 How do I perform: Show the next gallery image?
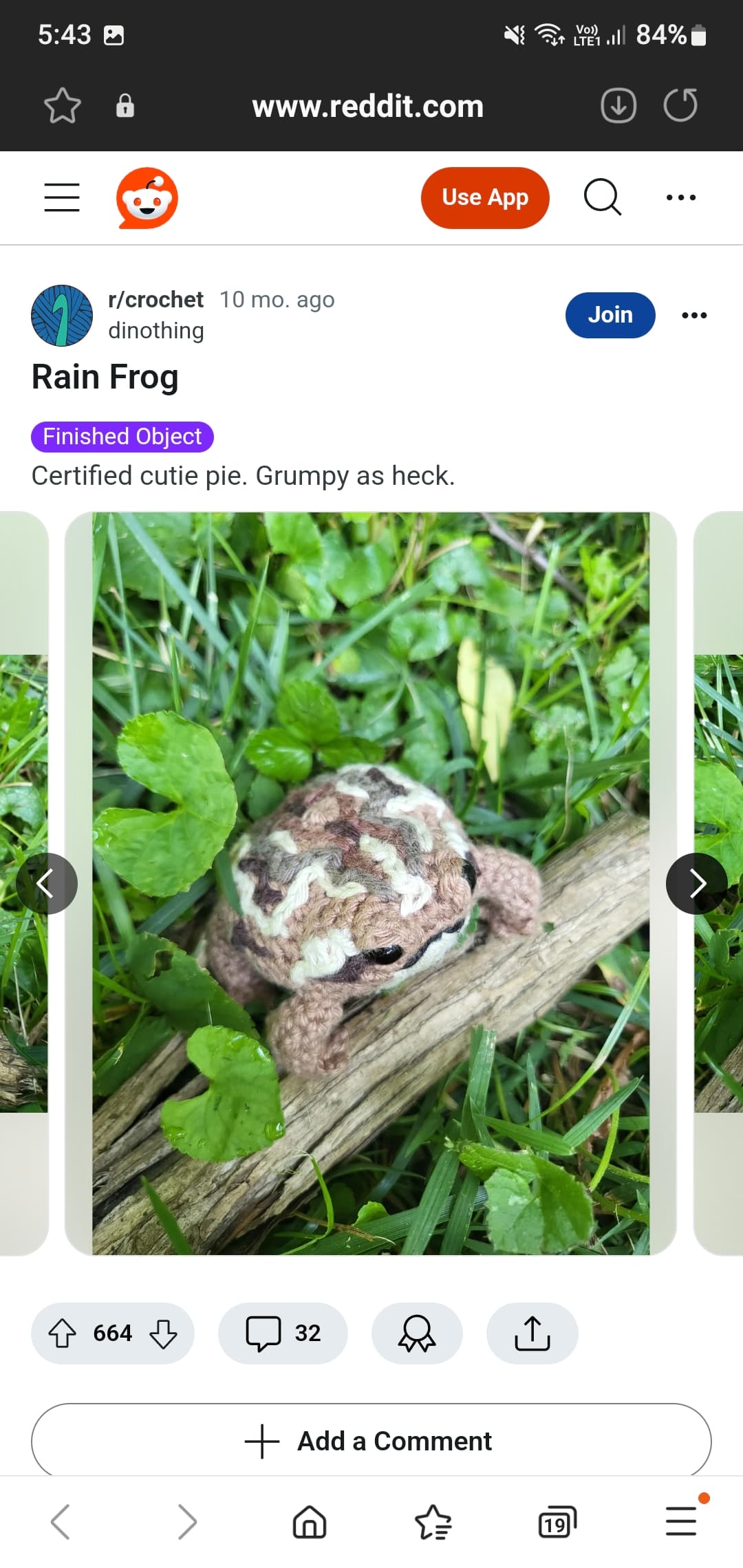(x=696, y=884)
